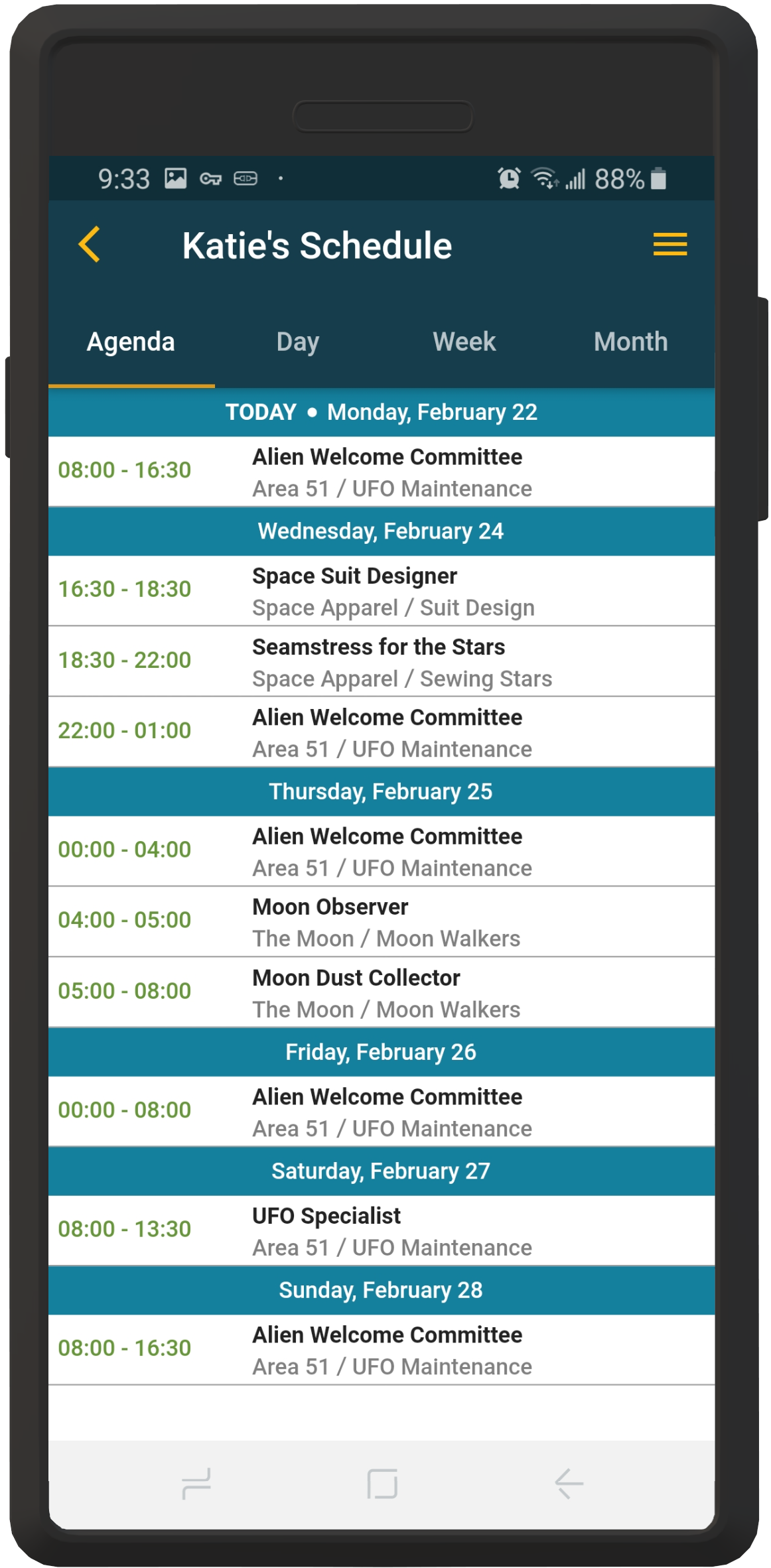This screenshot has height=1568, width=771.
Task: Select the Agenda tab
Action: pyautogui.click(x=131, y=342)
